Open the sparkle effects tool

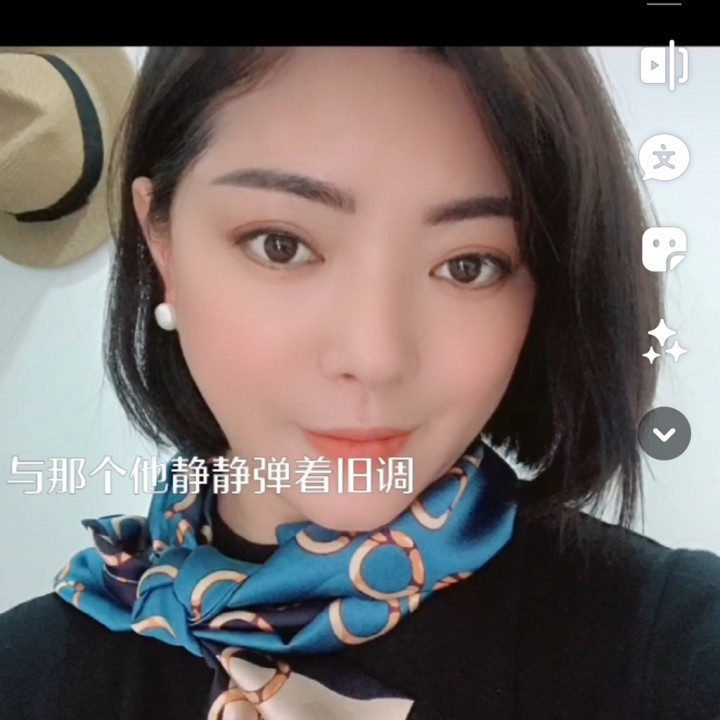point(664,342)
